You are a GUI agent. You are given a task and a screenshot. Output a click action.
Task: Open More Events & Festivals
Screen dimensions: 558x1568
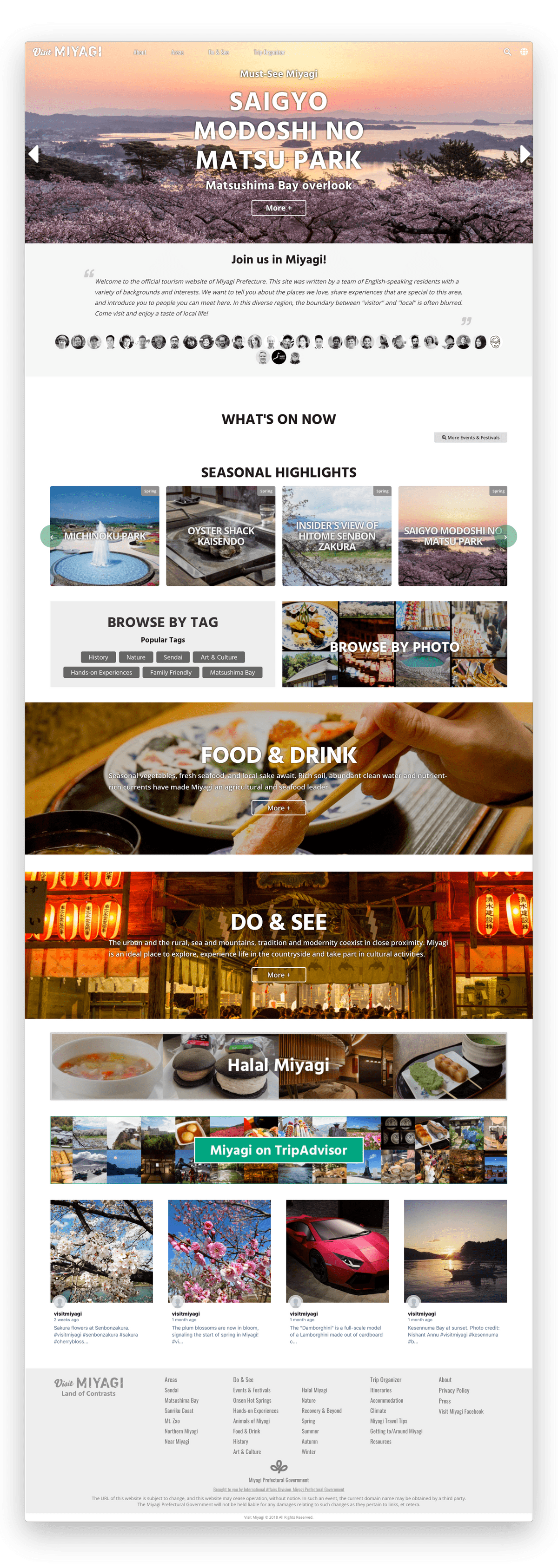(x=470, y=438)
